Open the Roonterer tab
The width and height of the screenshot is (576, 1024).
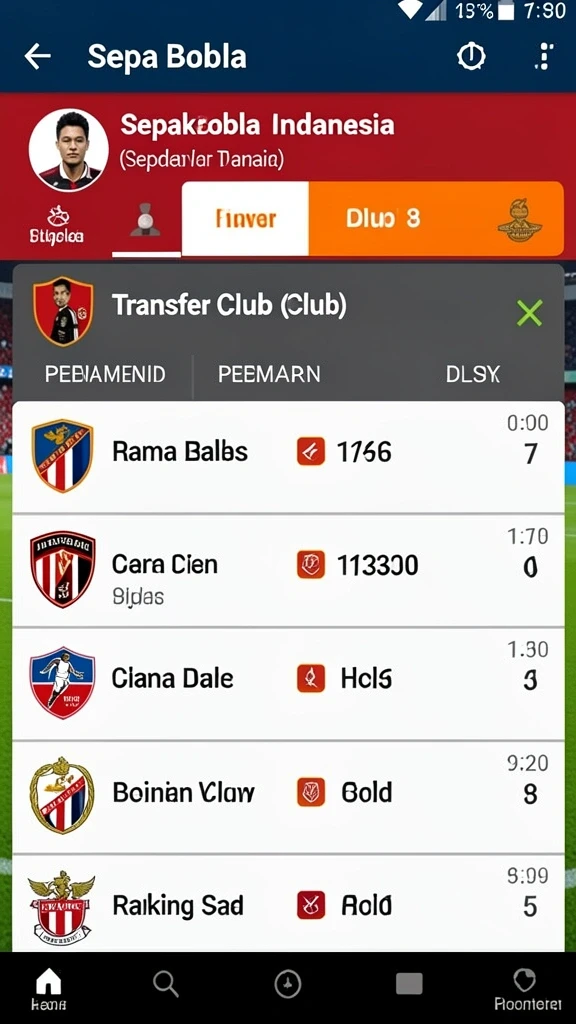click(527, 988)
